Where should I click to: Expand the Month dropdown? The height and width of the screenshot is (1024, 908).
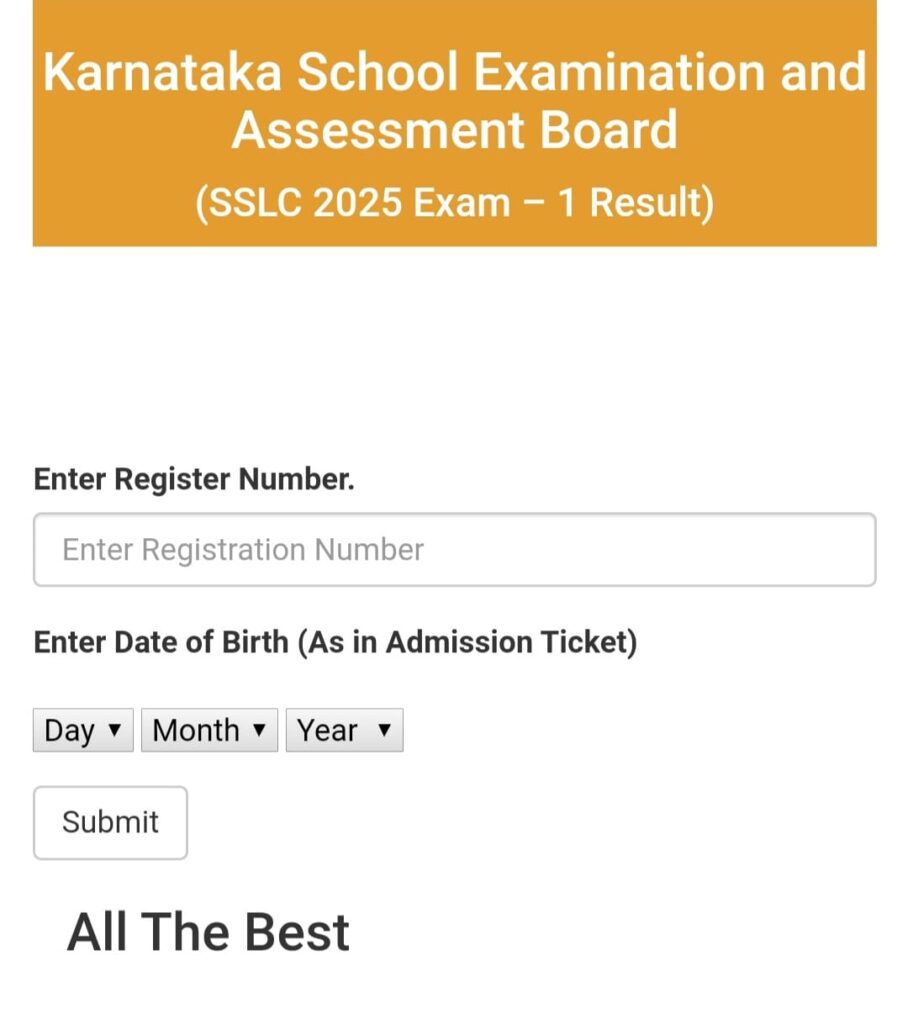209,730
